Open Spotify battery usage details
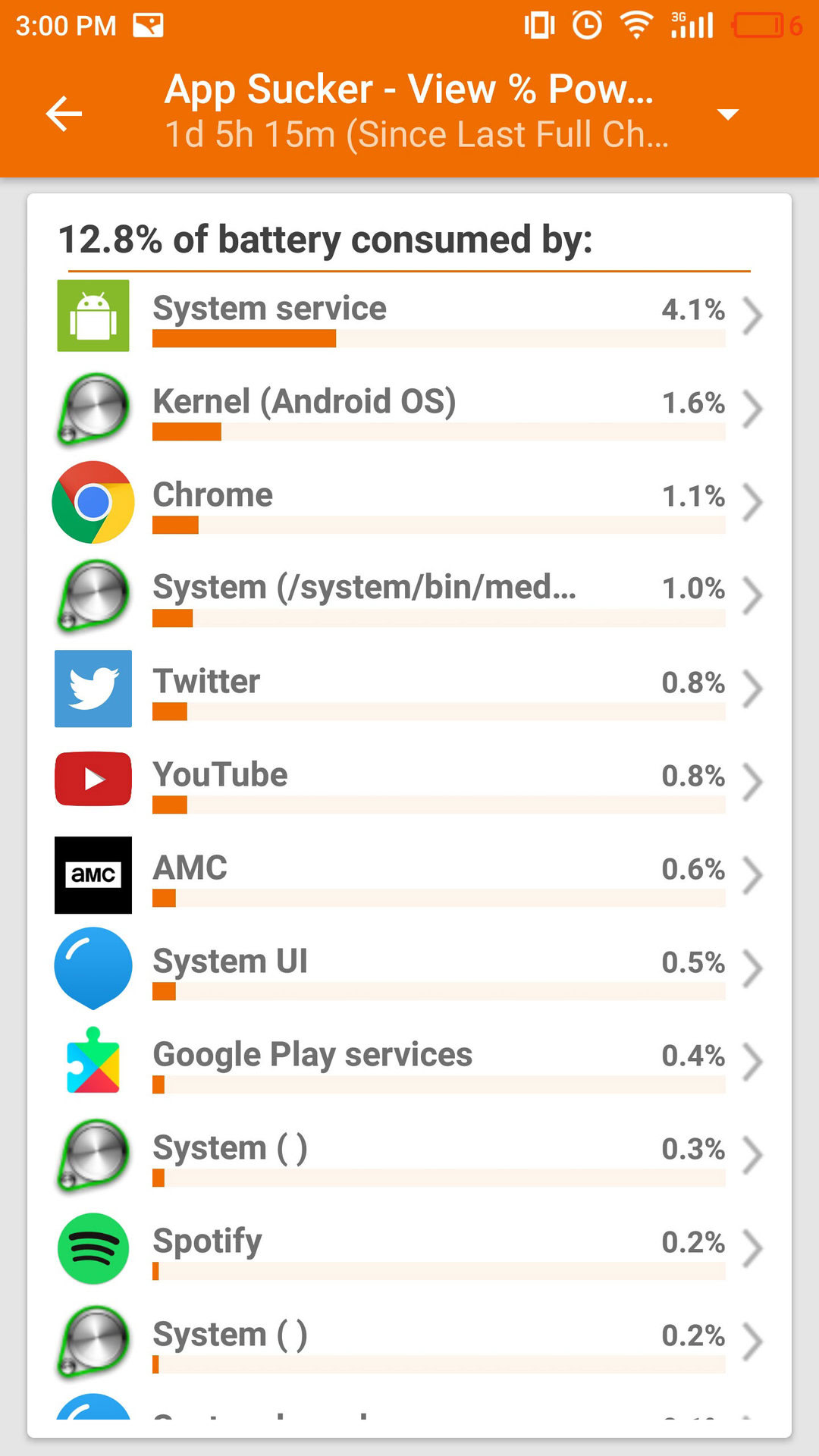 [x=409, y=1248]
